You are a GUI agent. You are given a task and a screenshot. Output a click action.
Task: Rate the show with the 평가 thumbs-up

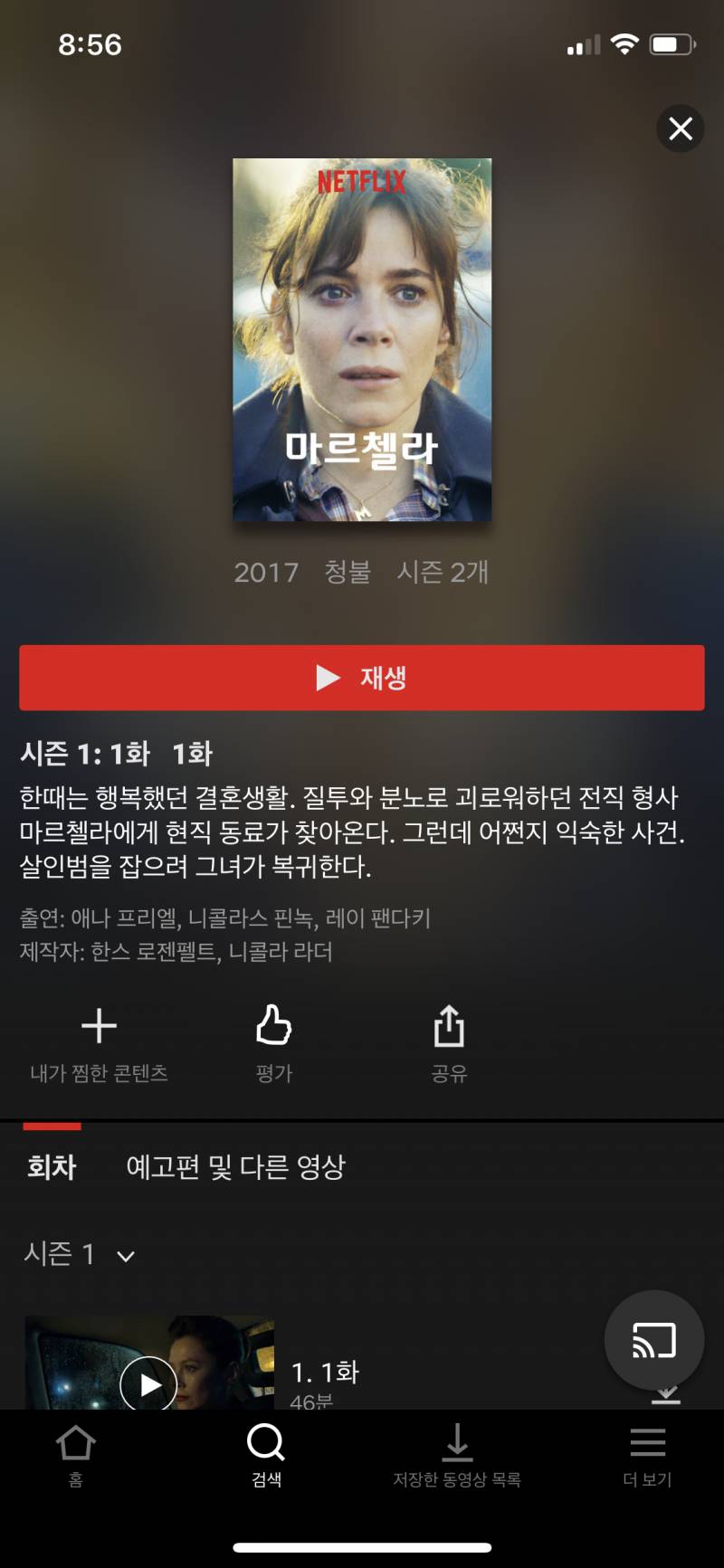274,1045
